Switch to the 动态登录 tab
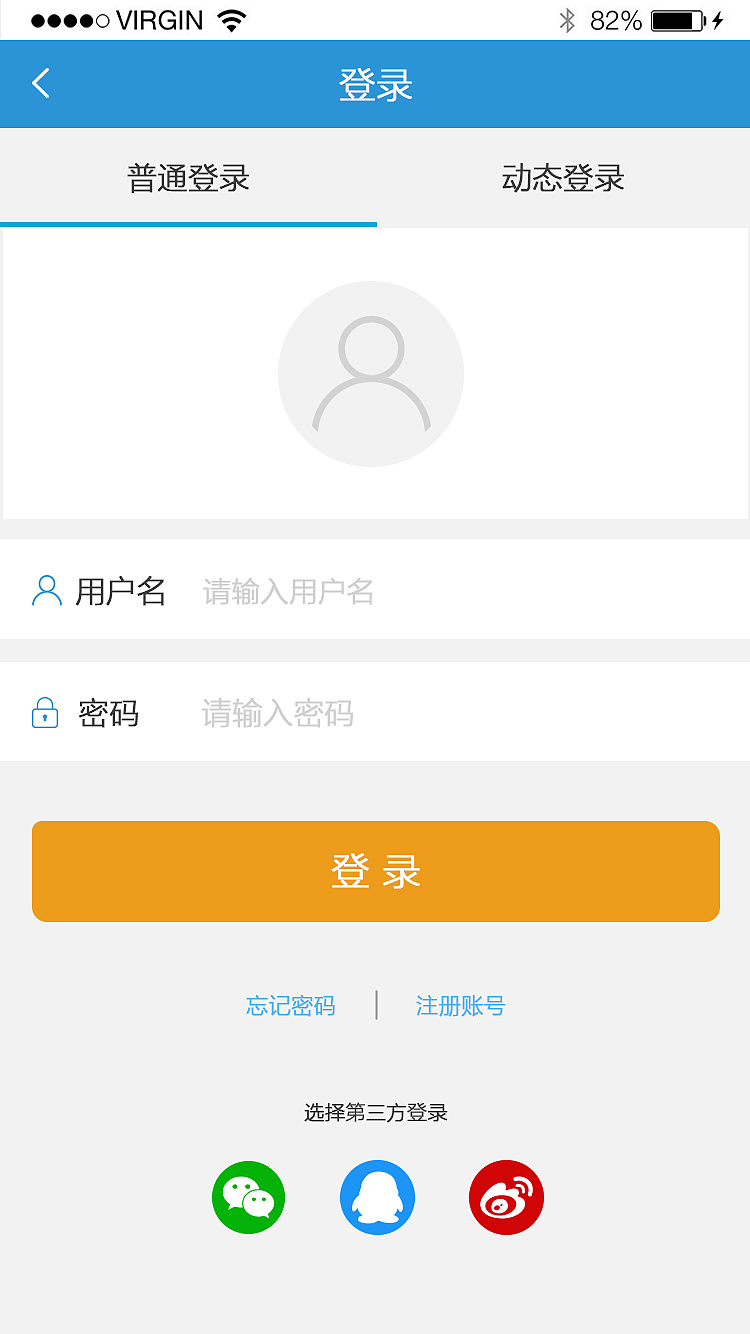The image size is (750, 1334). [562, 177]
